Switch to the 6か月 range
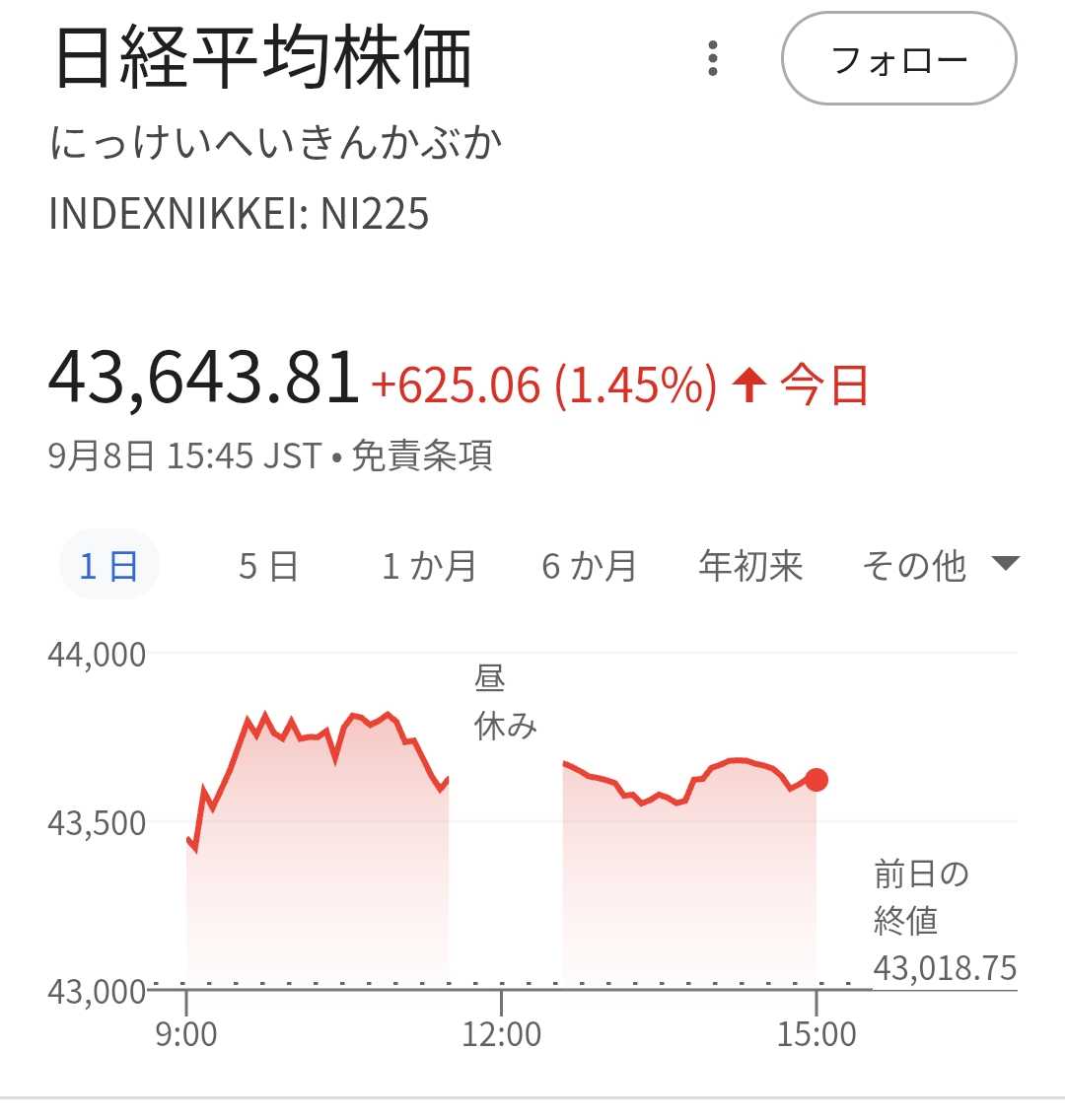This screenshot has width=1065, height=1120. pyautogui.click(x=589, y=566)
